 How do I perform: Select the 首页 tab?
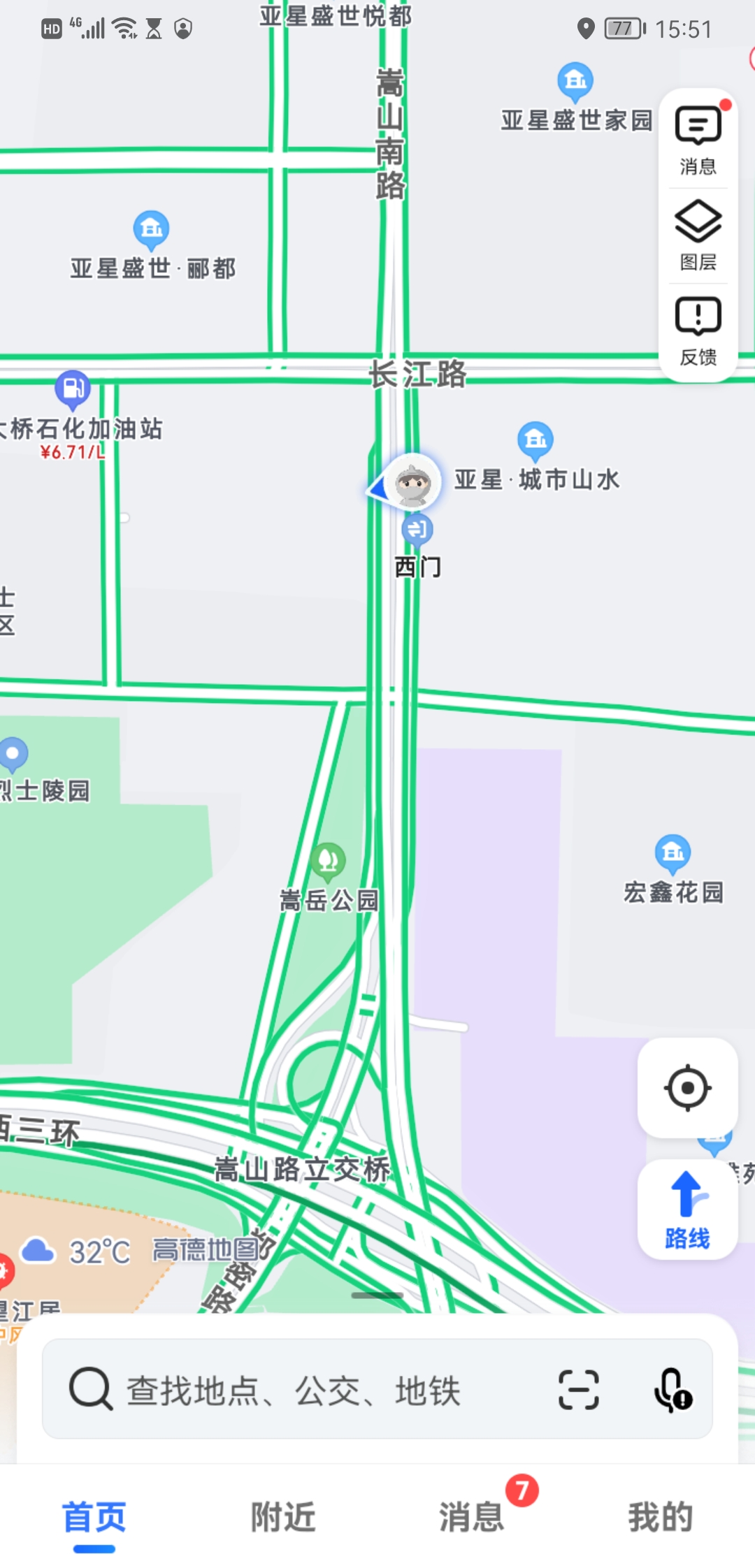click(x=94, y=1518)
